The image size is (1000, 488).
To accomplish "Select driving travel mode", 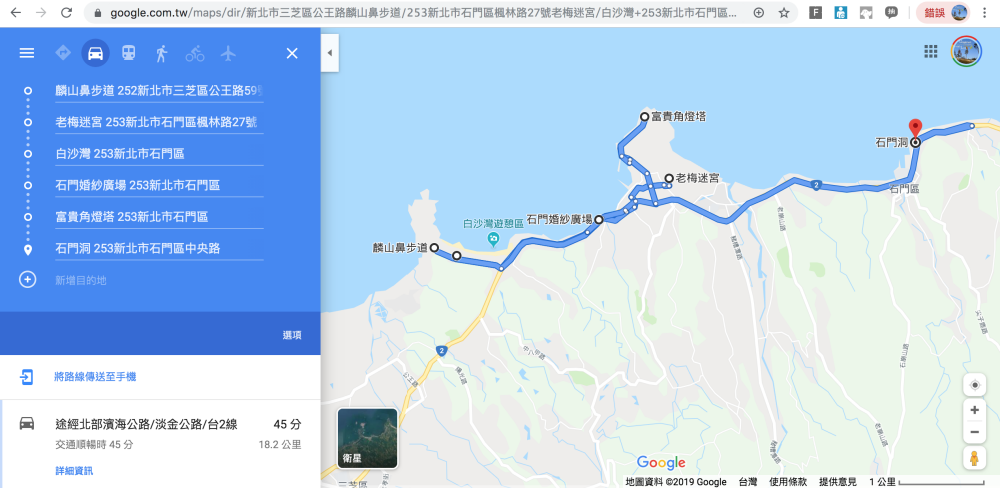I will click(95, 53).
